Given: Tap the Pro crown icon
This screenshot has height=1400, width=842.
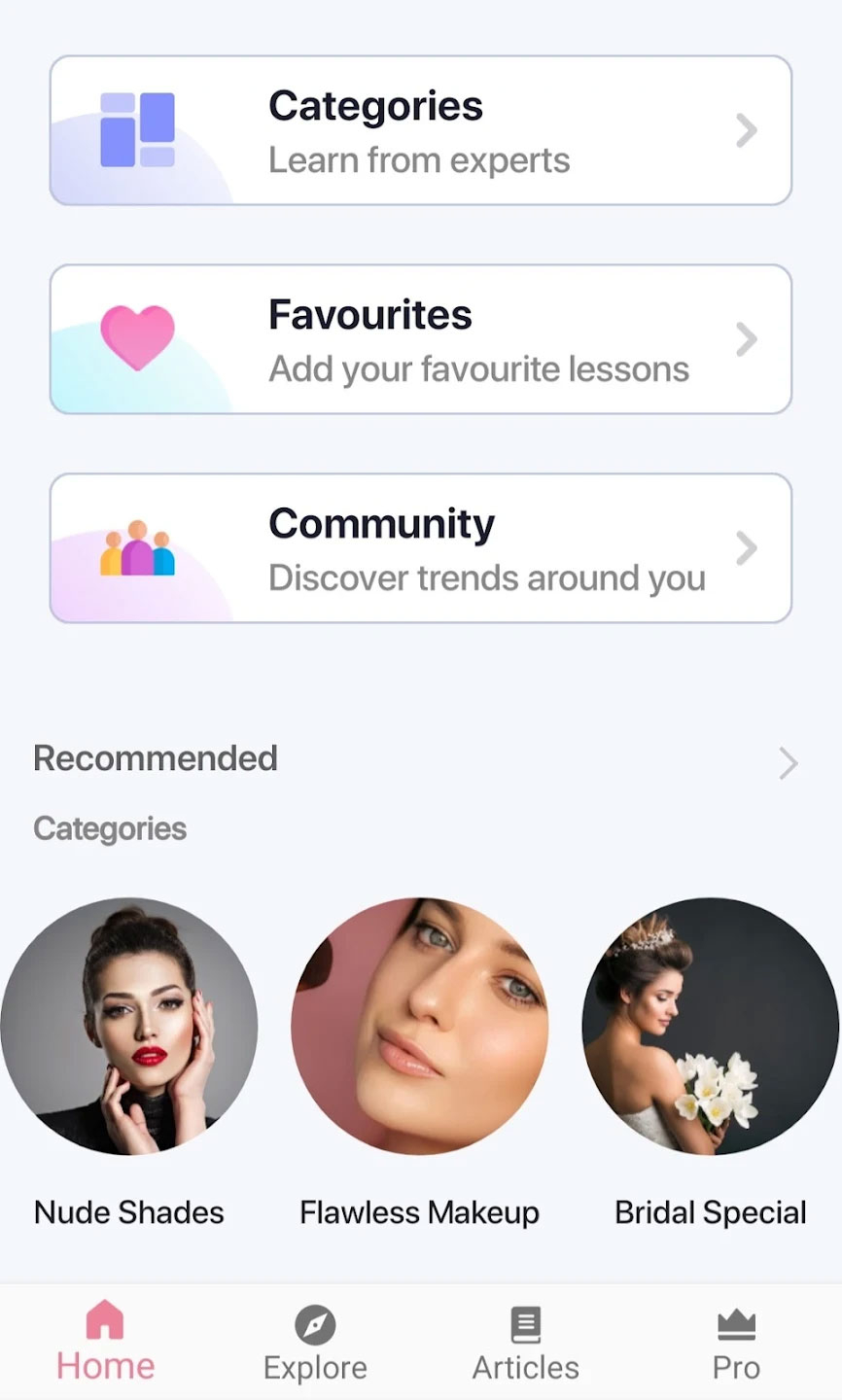Looking at the screenshot, I should 736,1323.
